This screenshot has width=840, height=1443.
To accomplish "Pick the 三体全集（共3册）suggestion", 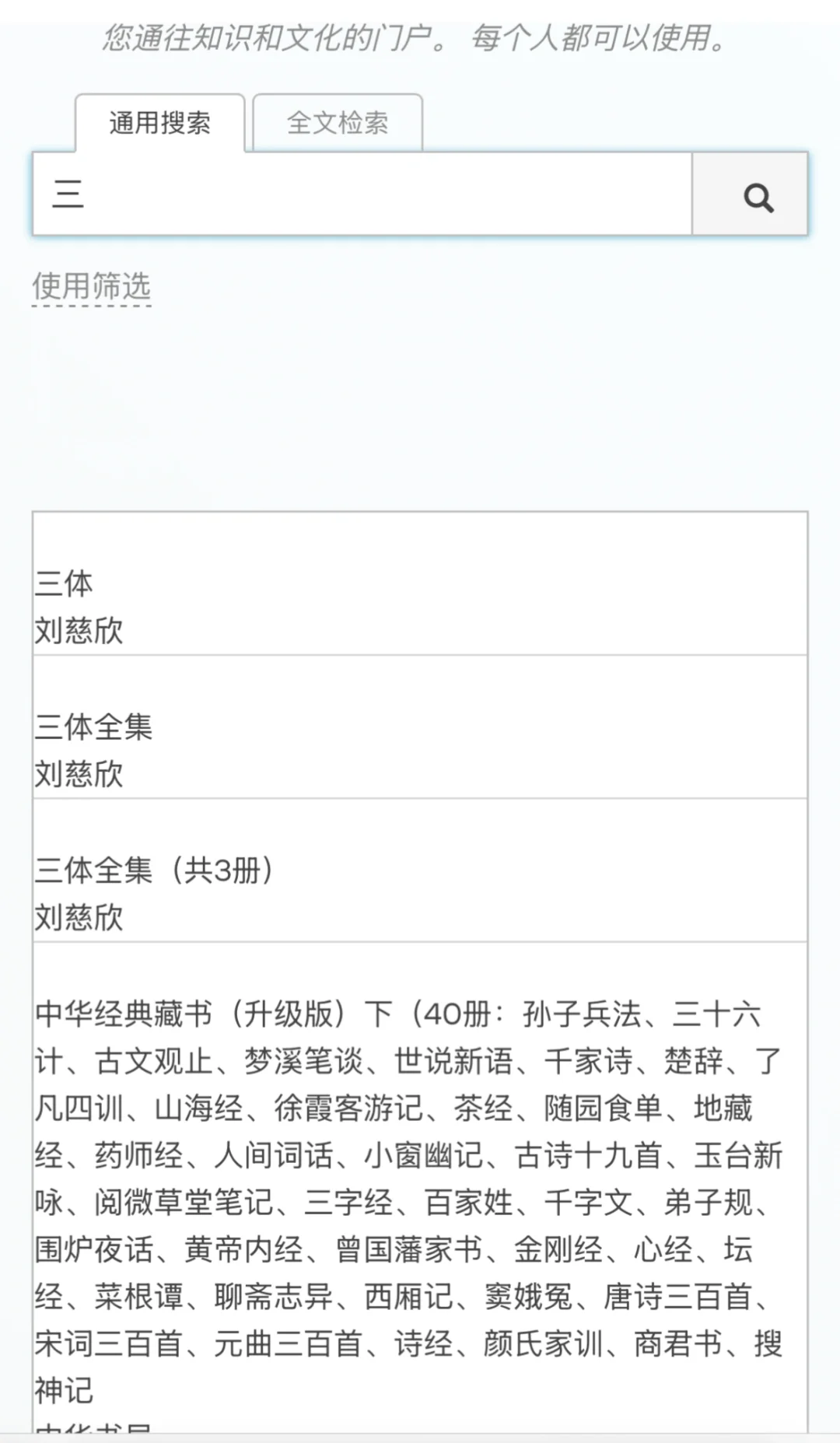I will click(x=420, y=870).
